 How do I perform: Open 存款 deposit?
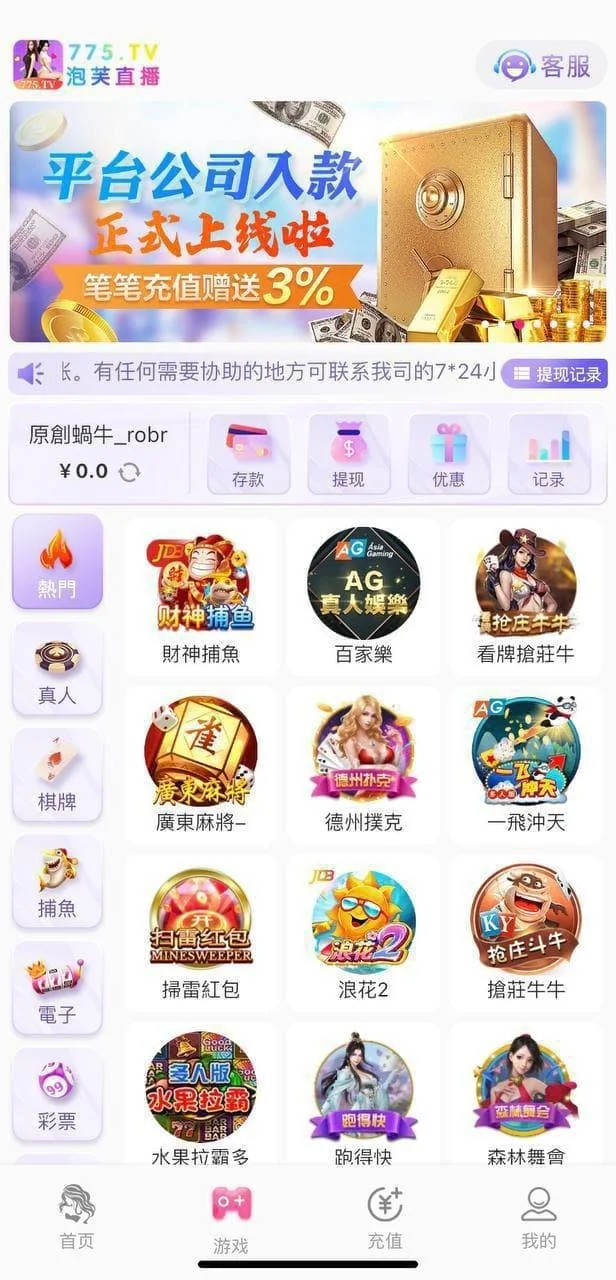248,454
